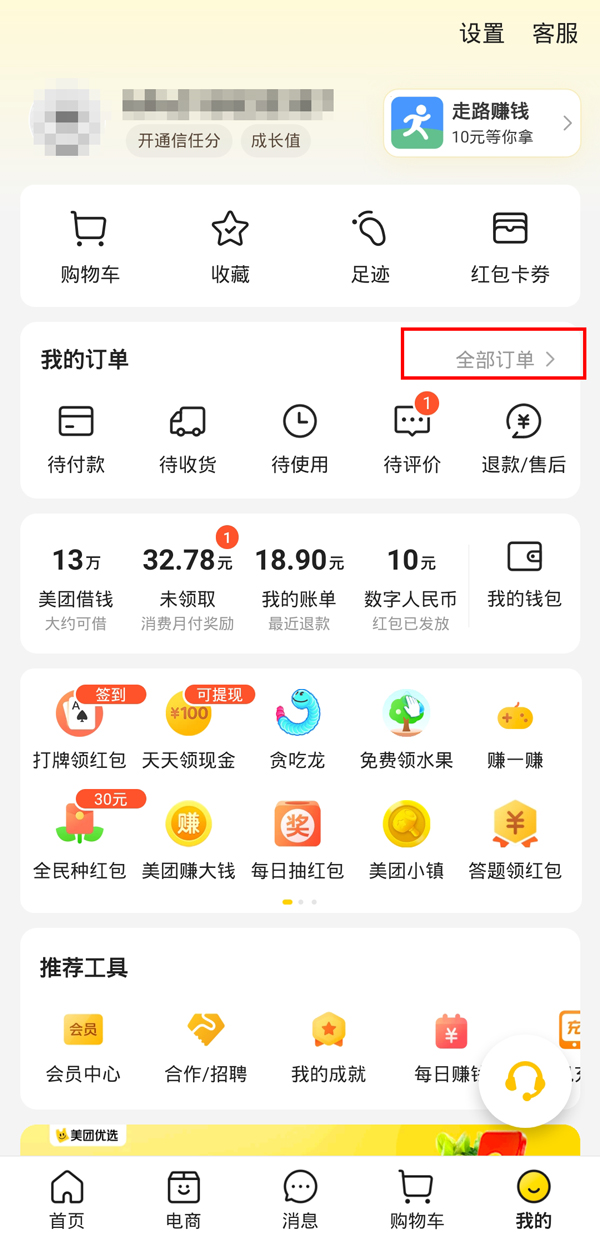Open the 走路赚钱 card
The width and height of the screenshot is (600, 1242).
pos(482,123)
